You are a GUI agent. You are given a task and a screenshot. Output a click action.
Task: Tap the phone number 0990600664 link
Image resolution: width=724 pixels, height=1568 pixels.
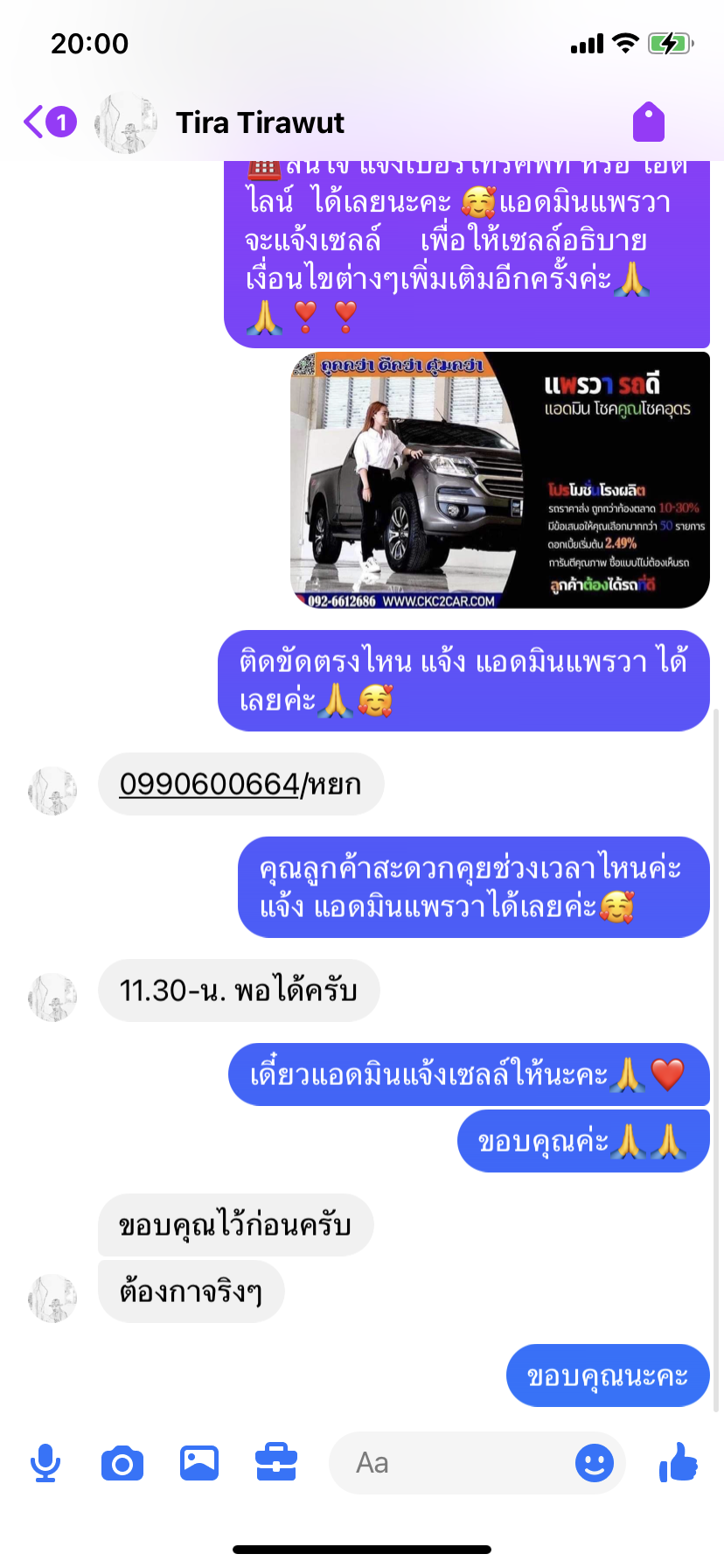coord(210,784)
